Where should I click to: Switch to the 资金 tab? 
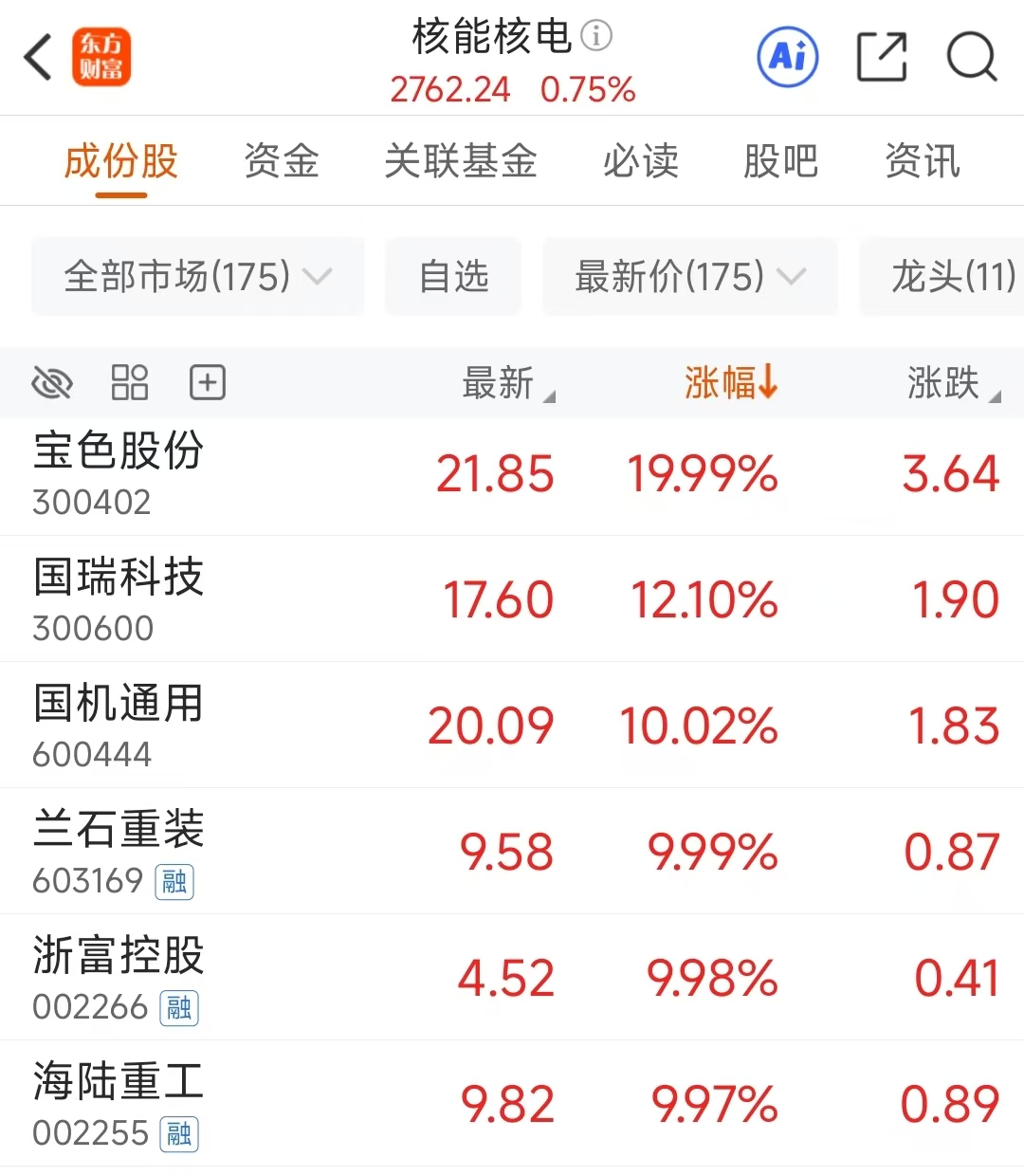tap(281, 161)
